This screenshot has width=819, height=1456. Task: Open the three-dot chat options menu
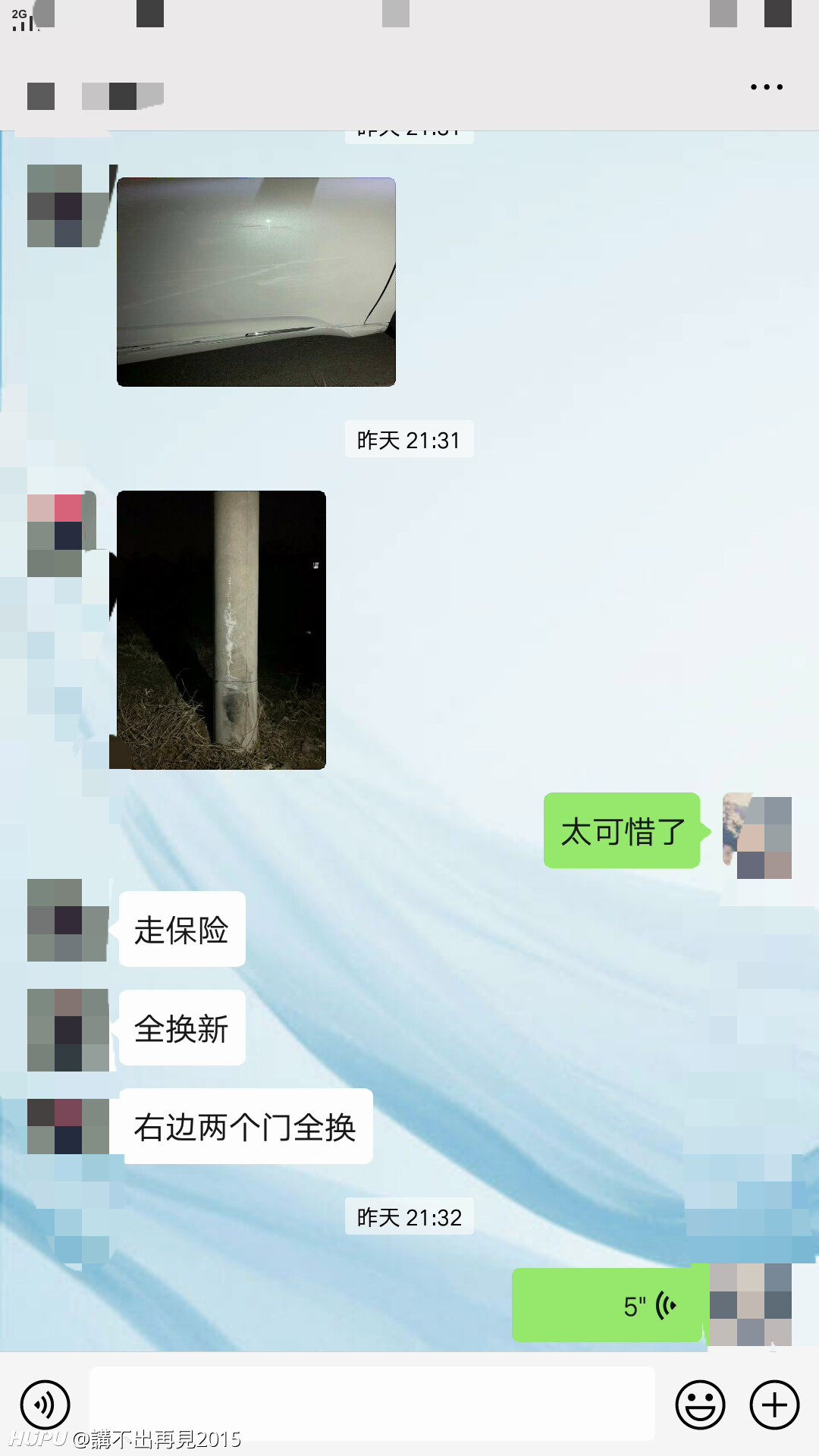coord(767,87)
